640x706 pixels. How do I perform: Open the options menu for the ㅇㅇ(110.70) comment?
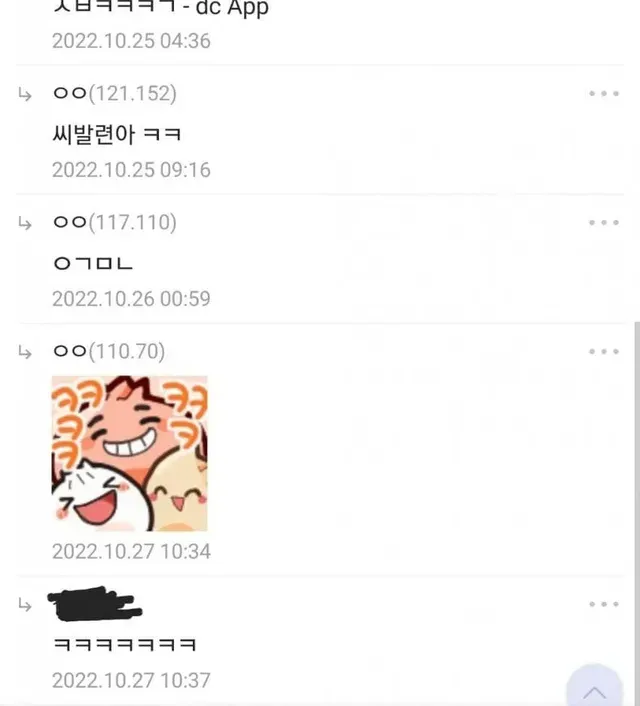[x=604, y=352]
